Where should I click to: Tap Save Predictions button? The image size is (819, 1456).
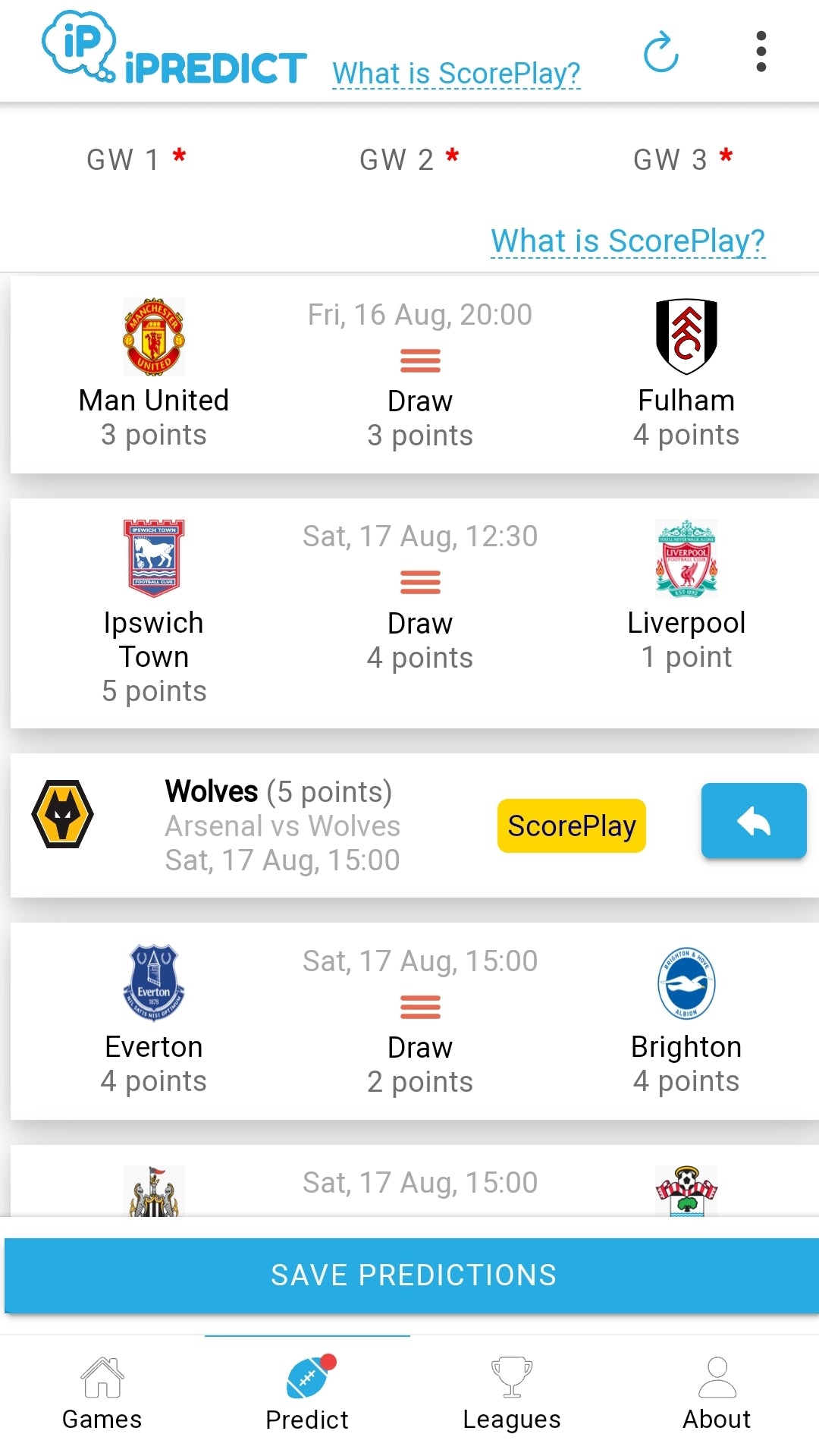point(413,1275)
